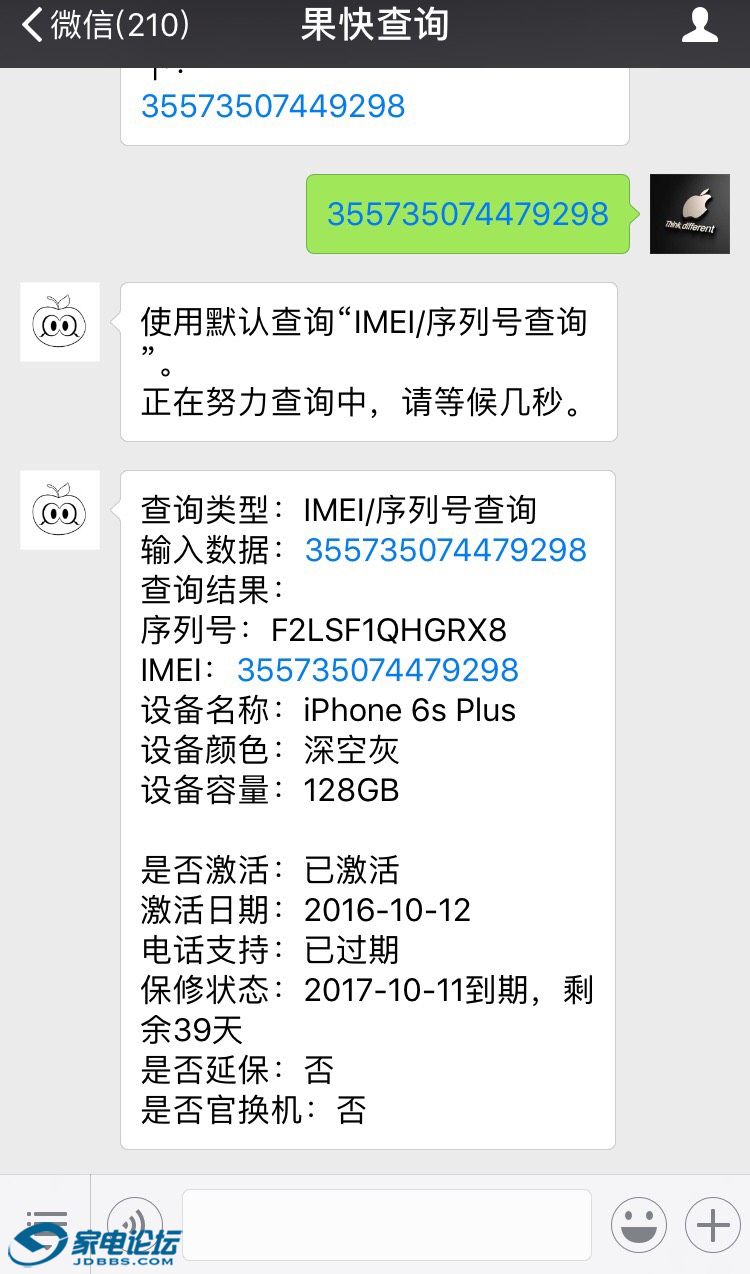This screenshot has width=750, height=1274.
Task: Tap the 正在努力查询 status message bubble
Action: coord(370,362)
